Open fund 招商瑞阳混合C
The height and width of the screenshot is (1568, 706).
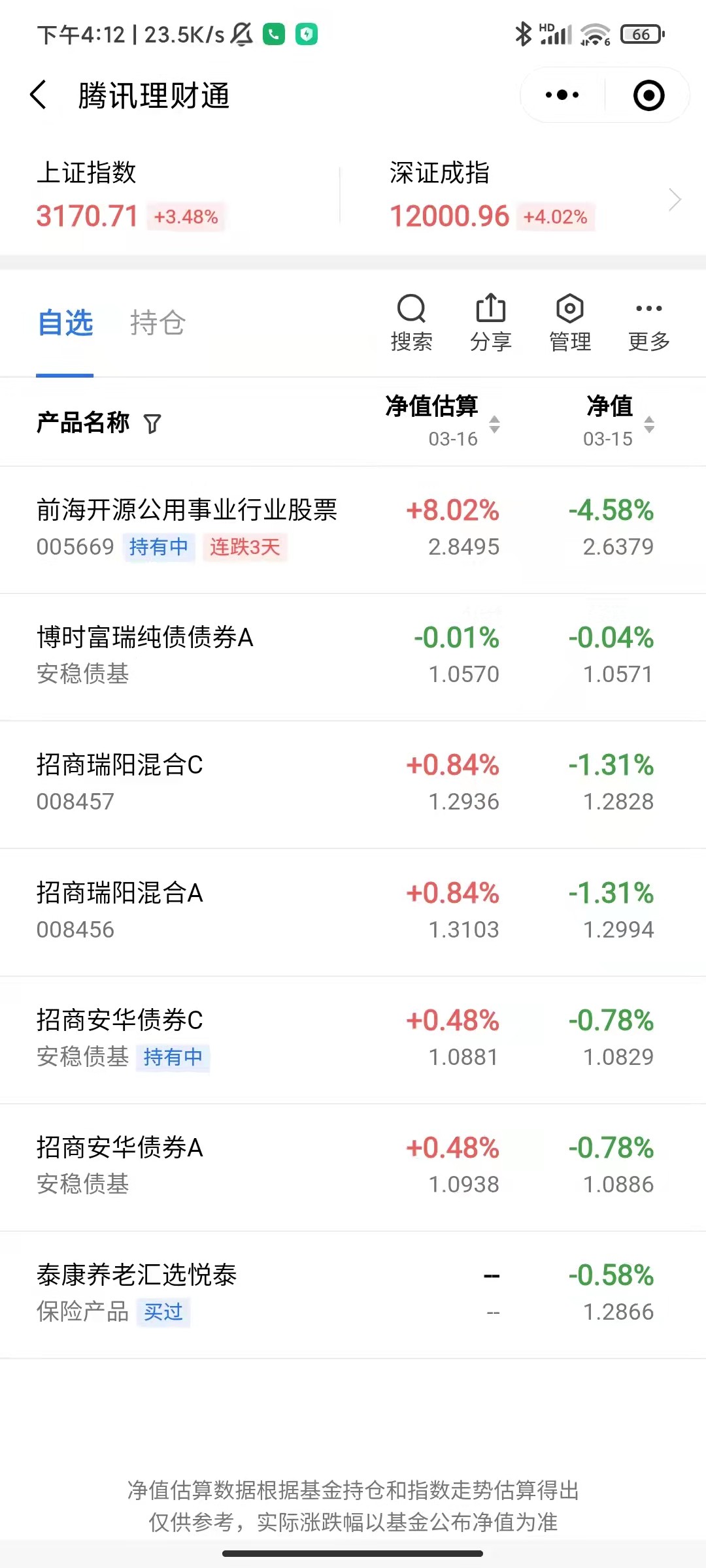pos(353,785)
